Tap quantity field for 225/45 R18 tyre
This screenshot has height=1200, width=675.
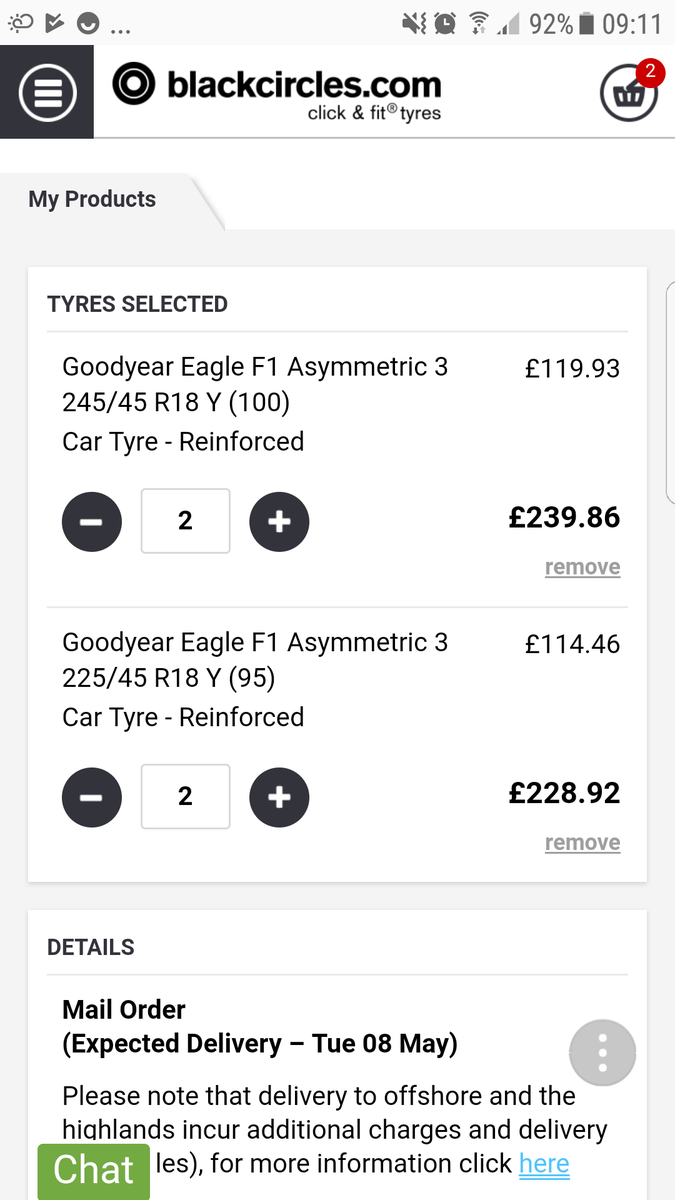185,797
